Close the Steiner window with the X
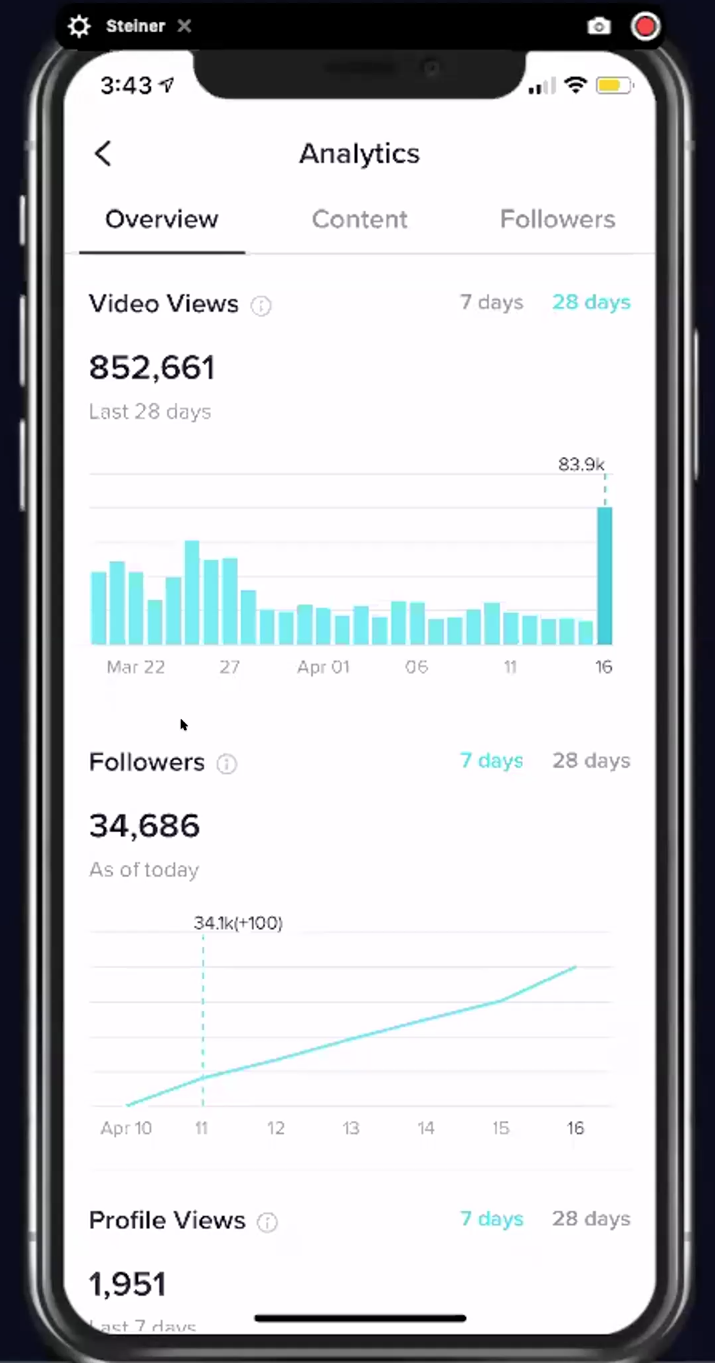715x1363 pixels. (x=184, y=26)
